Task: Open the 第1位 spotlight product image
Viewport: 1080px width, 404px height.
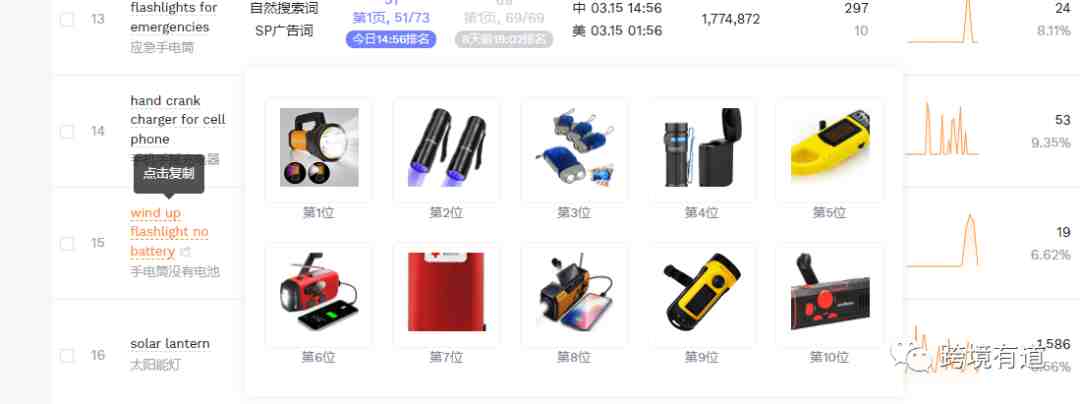Action: [319, 148]
